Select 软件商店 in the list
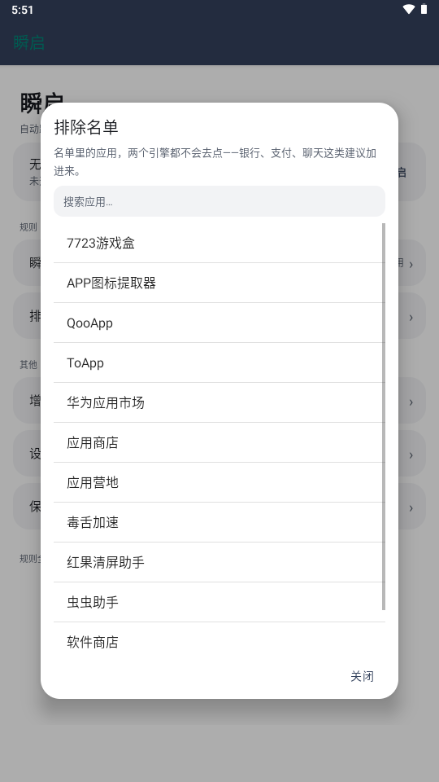 (x=219, y=642)
